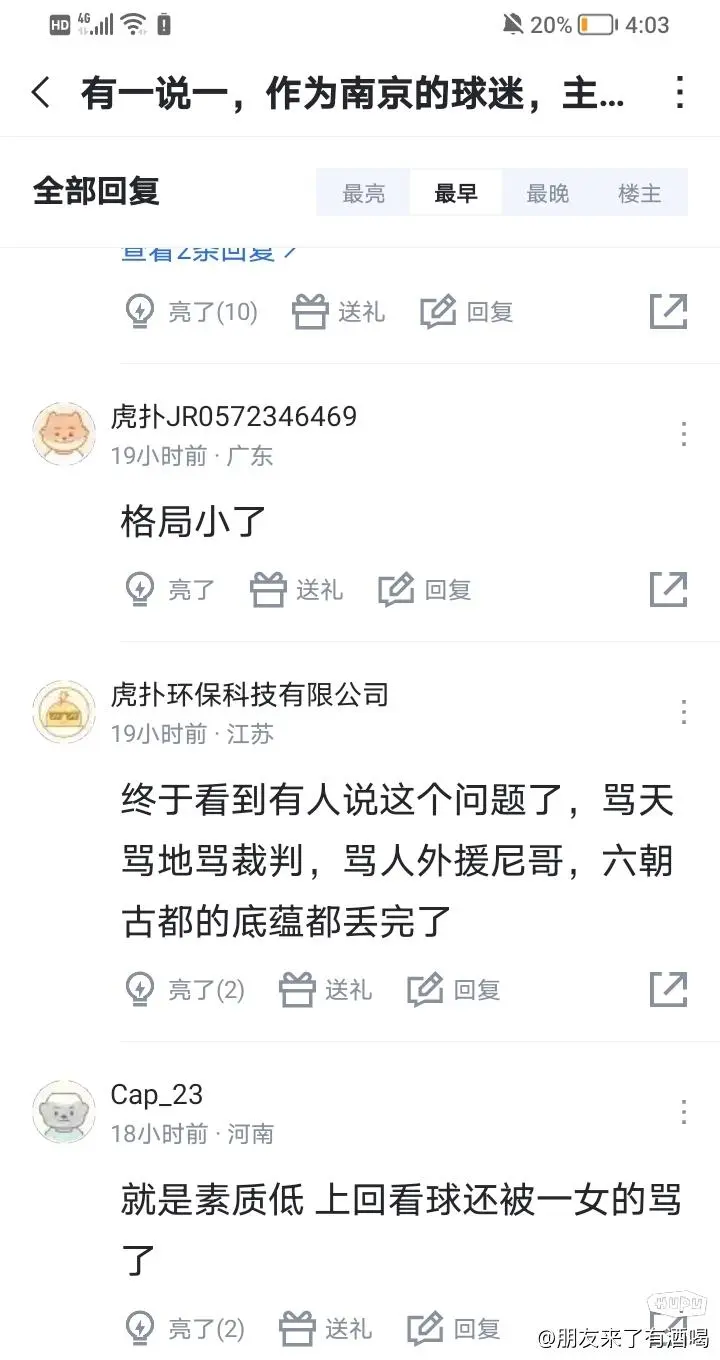Reply to the 格局小了 comment
Screen dimensions: 720x1360
[x=425, y=590]
